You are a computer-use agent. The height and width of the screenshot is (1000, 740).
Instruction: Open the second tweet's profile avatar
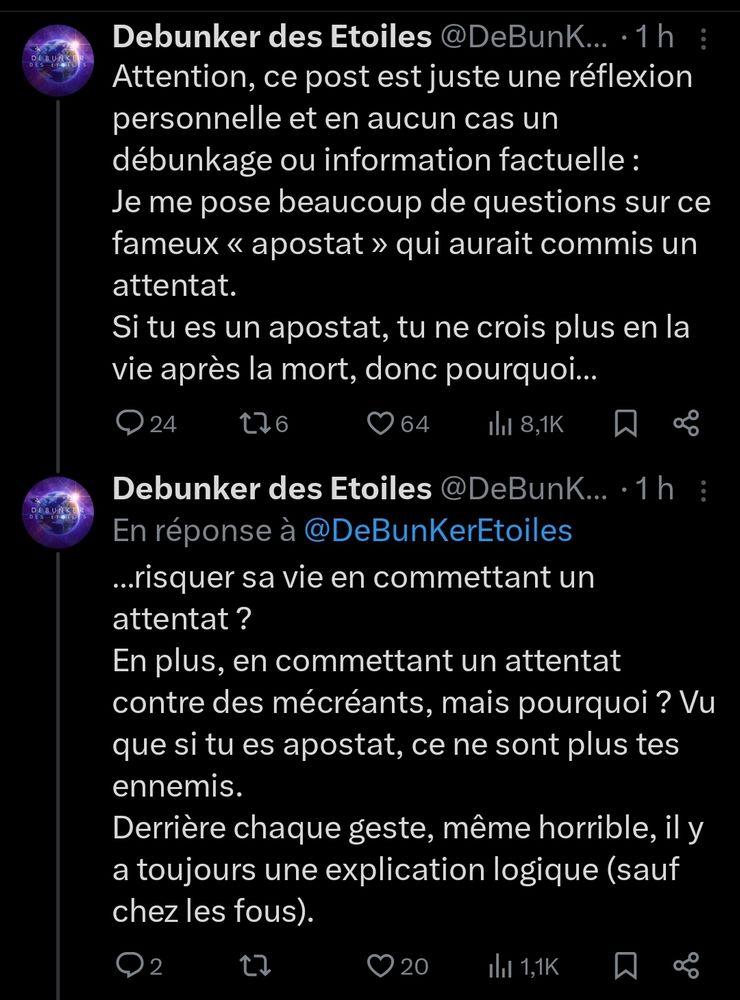point(58,510)
